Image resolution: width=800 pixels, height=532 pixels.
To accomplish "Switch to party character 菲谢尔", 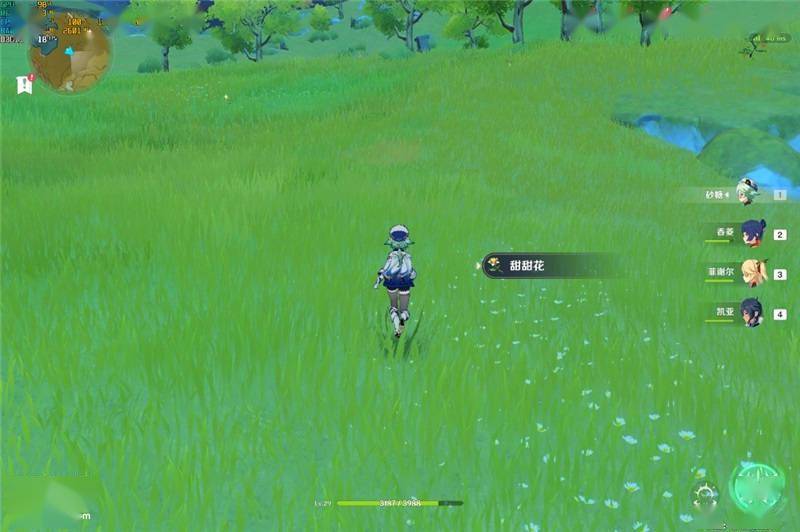I will coord(751,272).
